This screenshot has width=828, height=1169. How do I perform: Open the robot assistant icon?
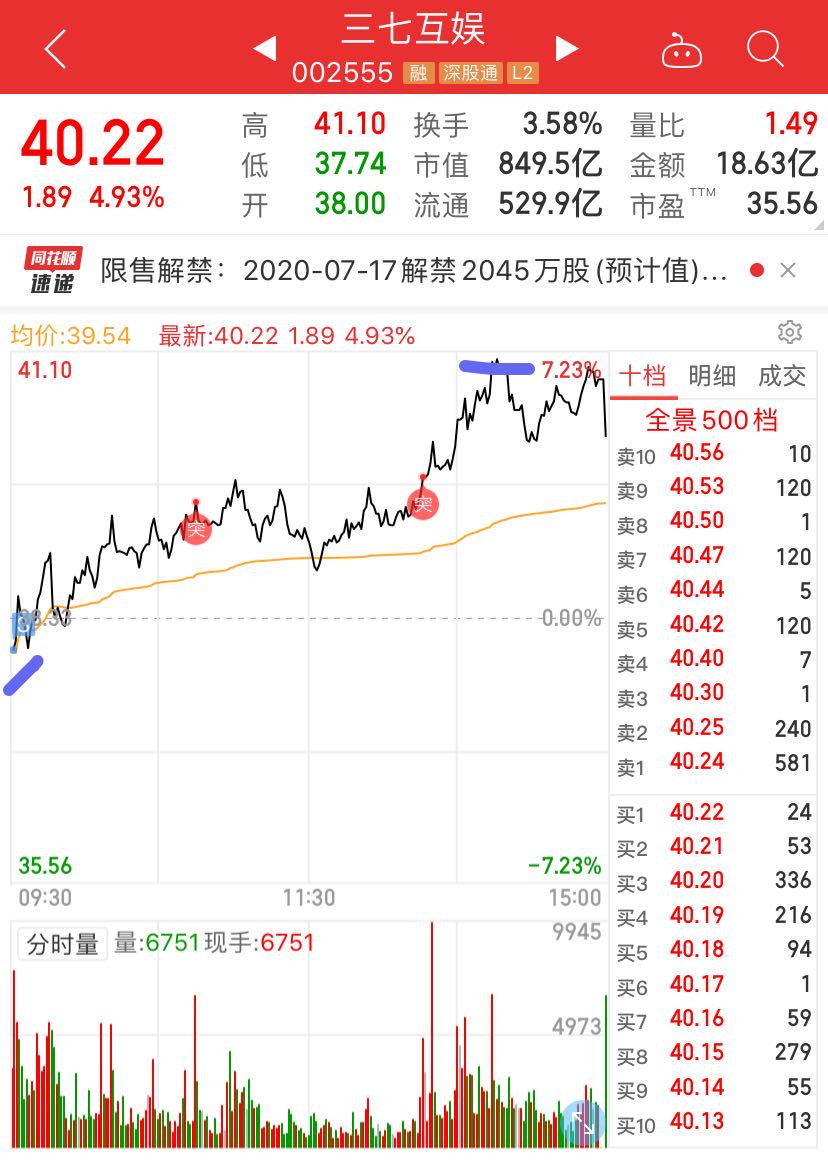coord(682,49)
